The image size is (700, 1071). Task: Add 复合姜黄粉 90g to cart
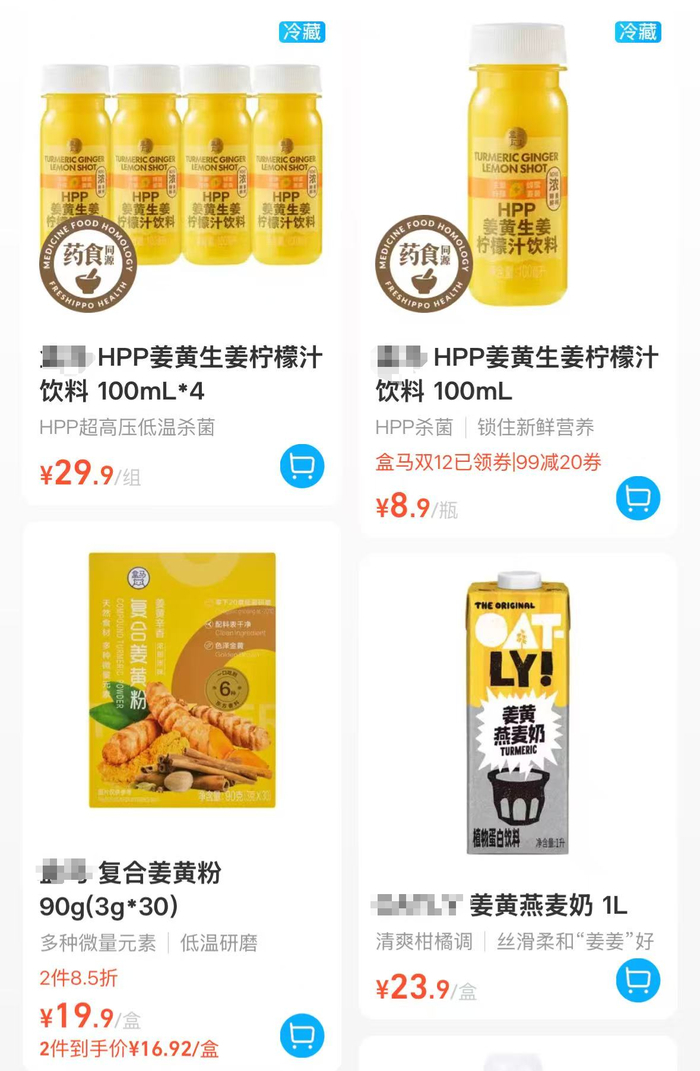pyautogui.click(x=302, y=1036)
